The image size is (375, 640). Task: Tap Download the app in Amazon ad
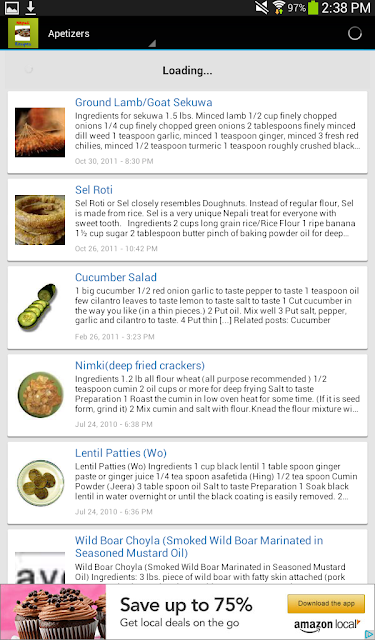click(x=326, y=603)
